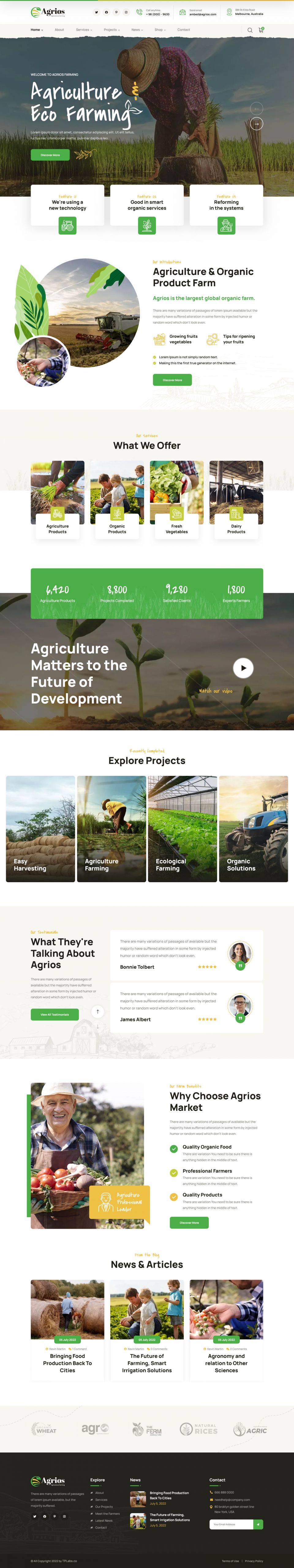Open the Contact page link
The width and height of the screenshot is (294, 1568).
[x=183, y=30]
